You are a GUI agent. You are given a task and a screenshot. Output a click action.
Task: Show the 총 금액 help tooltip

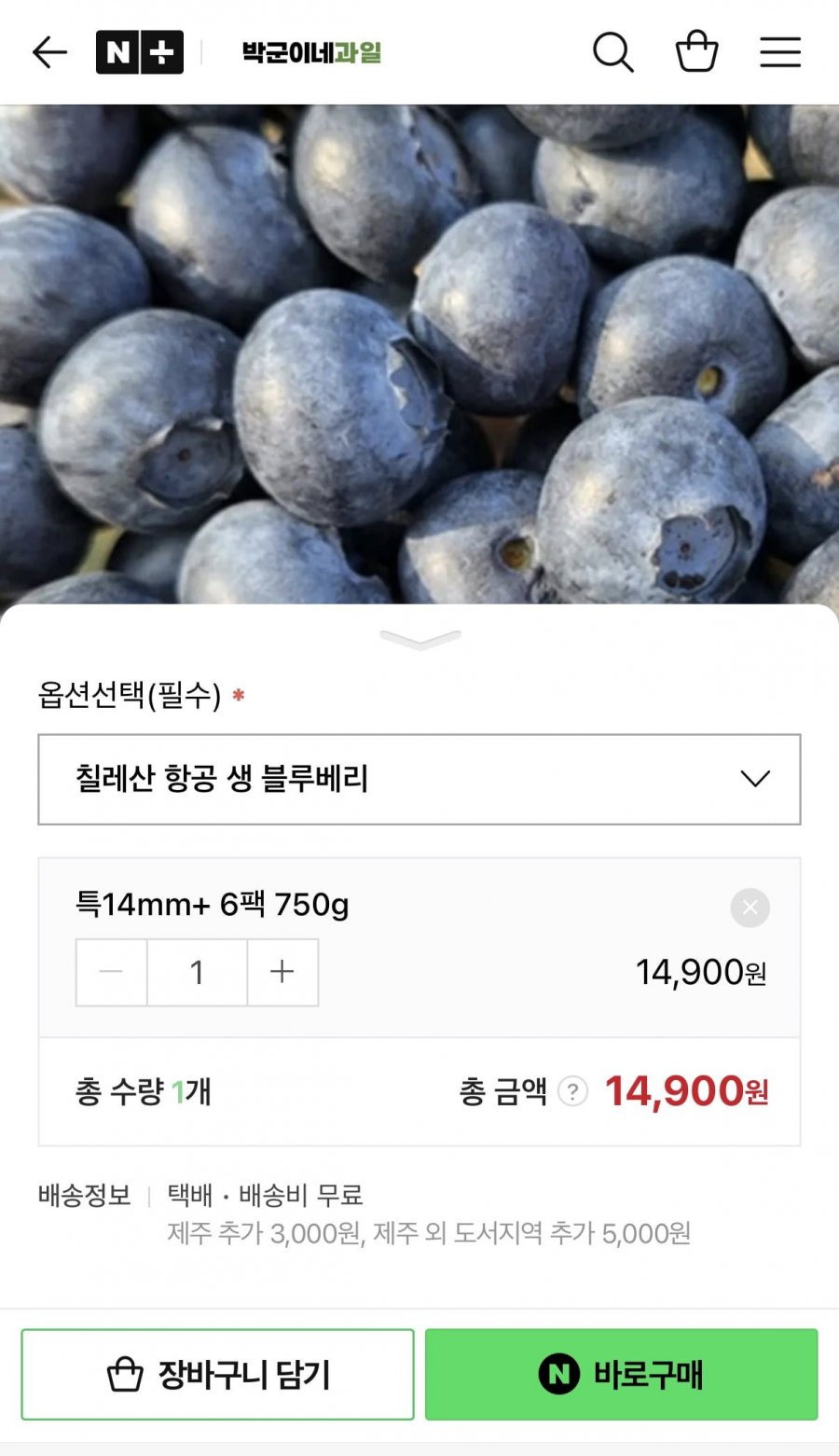(x=572, y=1091)
